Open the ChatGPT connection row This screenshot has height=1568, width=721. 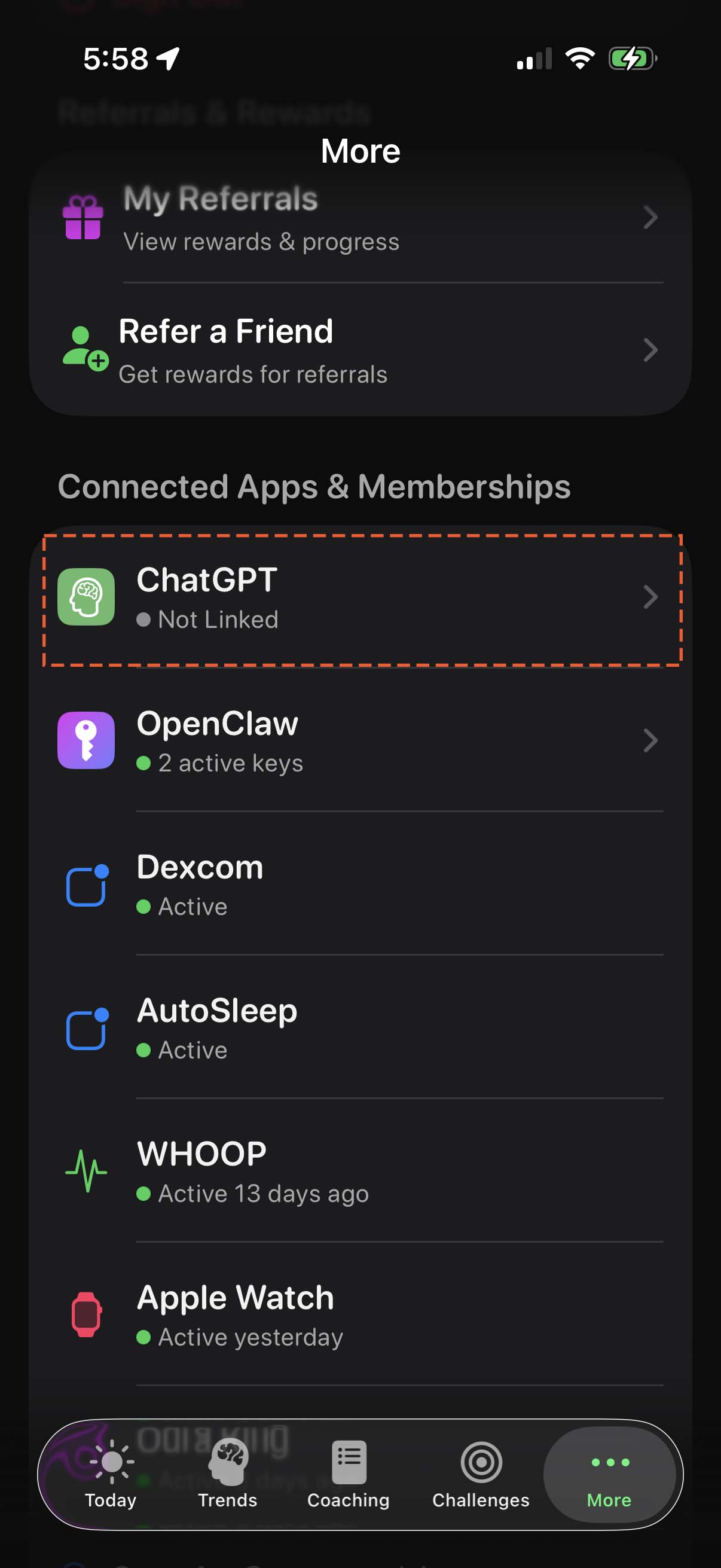click(x=360, y=599)
